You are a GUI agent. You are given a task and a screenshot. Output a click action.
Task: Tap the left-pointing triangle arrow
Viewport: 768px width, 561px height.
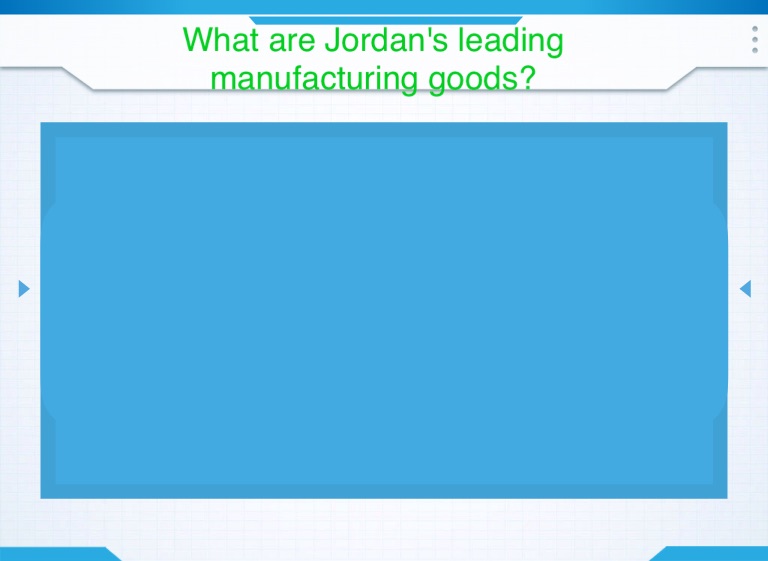pos(744,289)
